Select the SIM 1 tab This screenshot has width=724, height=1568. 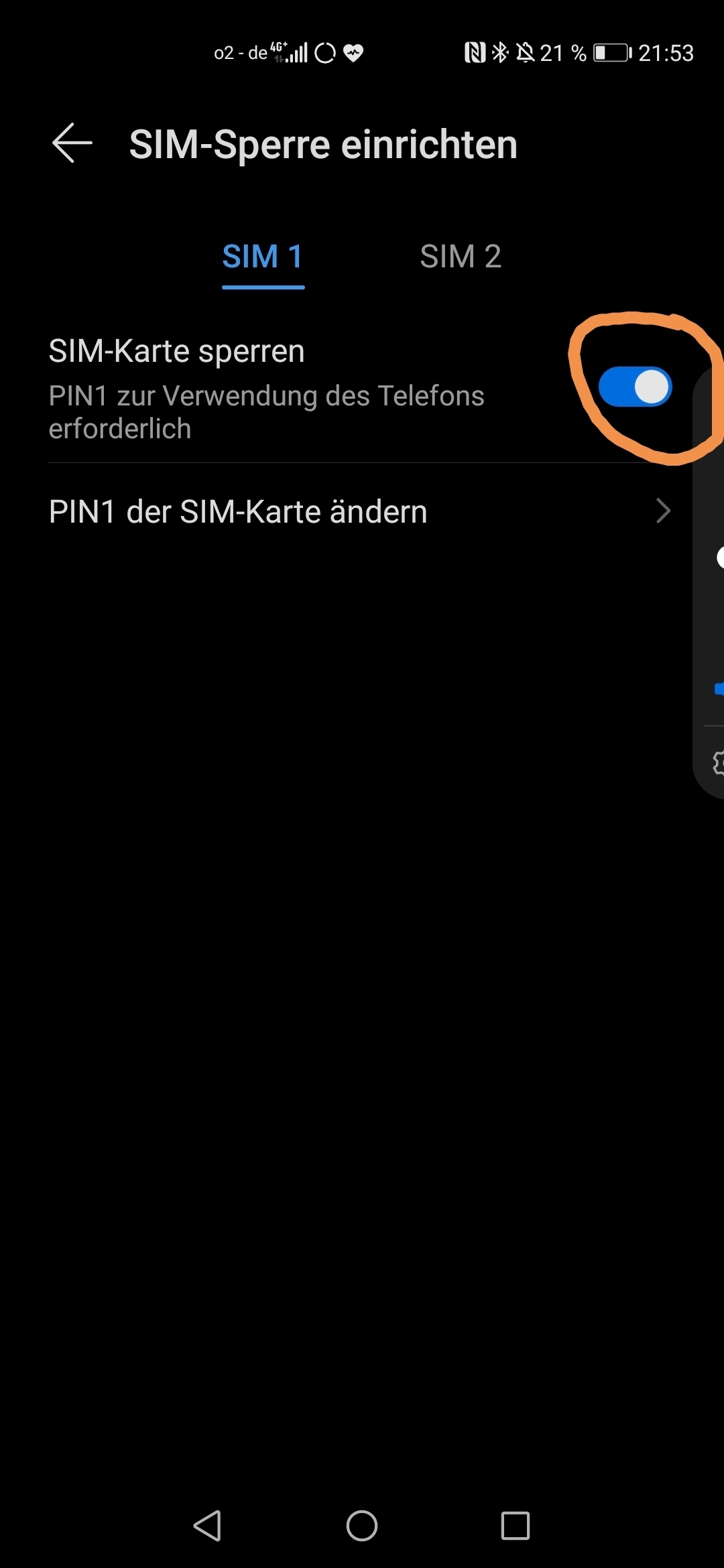point(263,257)
